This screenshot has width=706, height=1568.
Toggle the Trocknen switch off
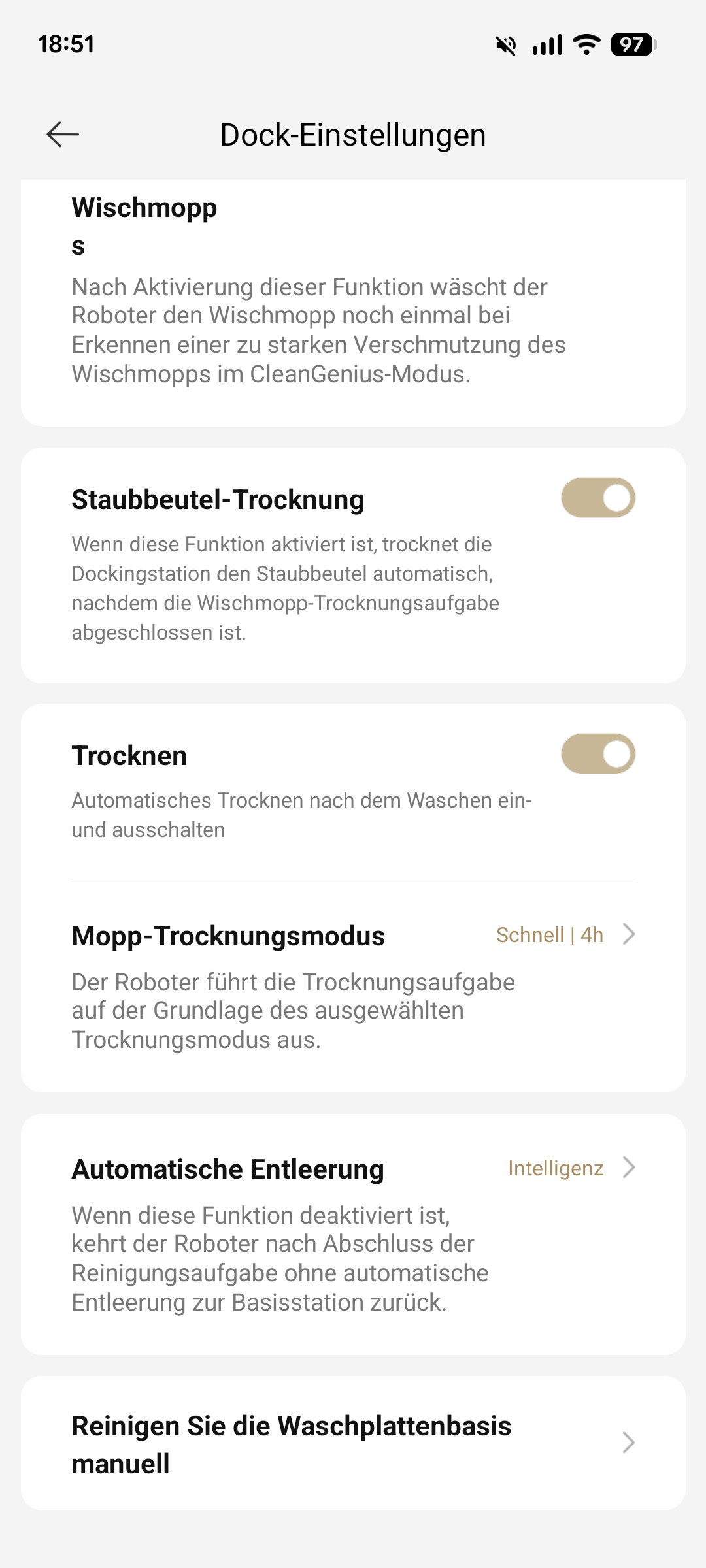(x=597, y=754)
